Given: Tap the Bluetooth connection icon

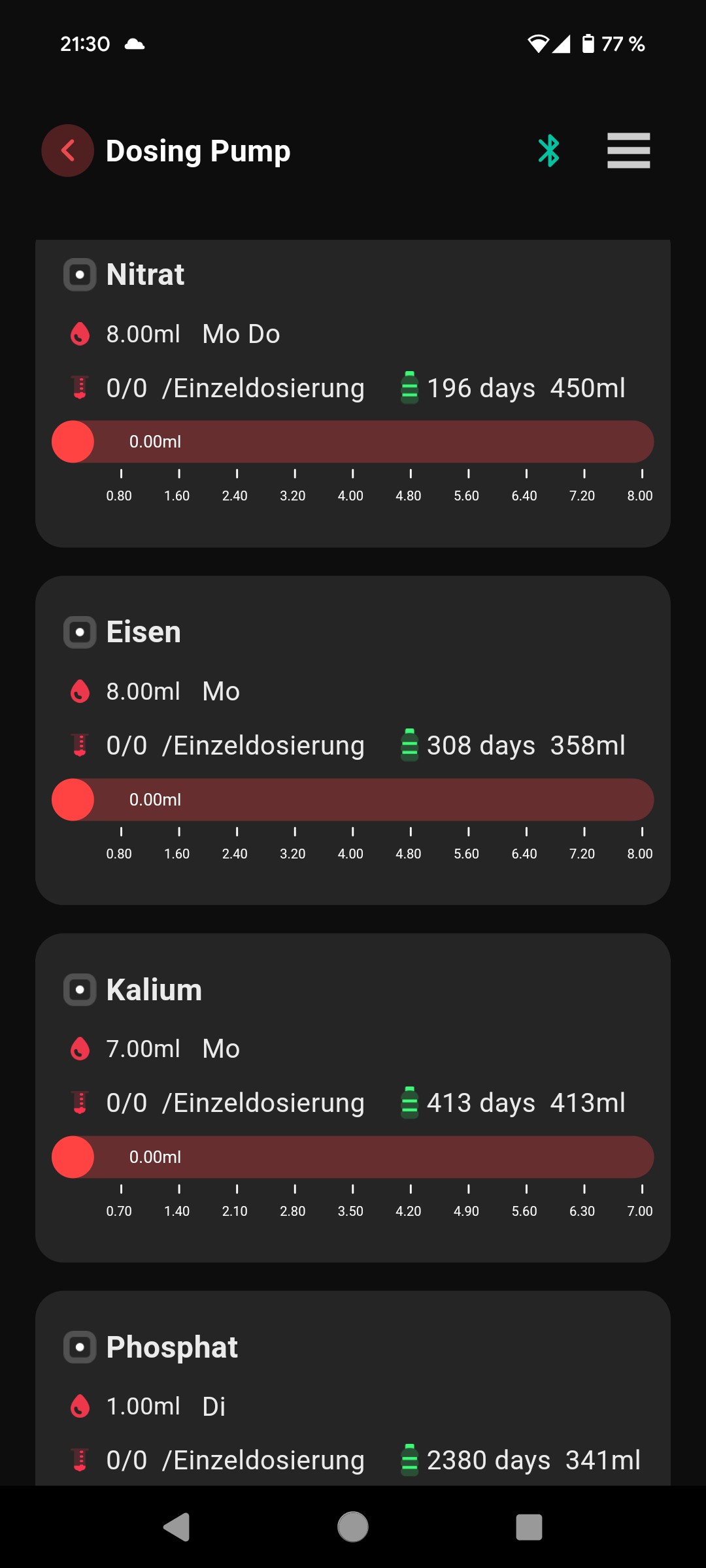Looking at the screenshot, I should 549,151.
